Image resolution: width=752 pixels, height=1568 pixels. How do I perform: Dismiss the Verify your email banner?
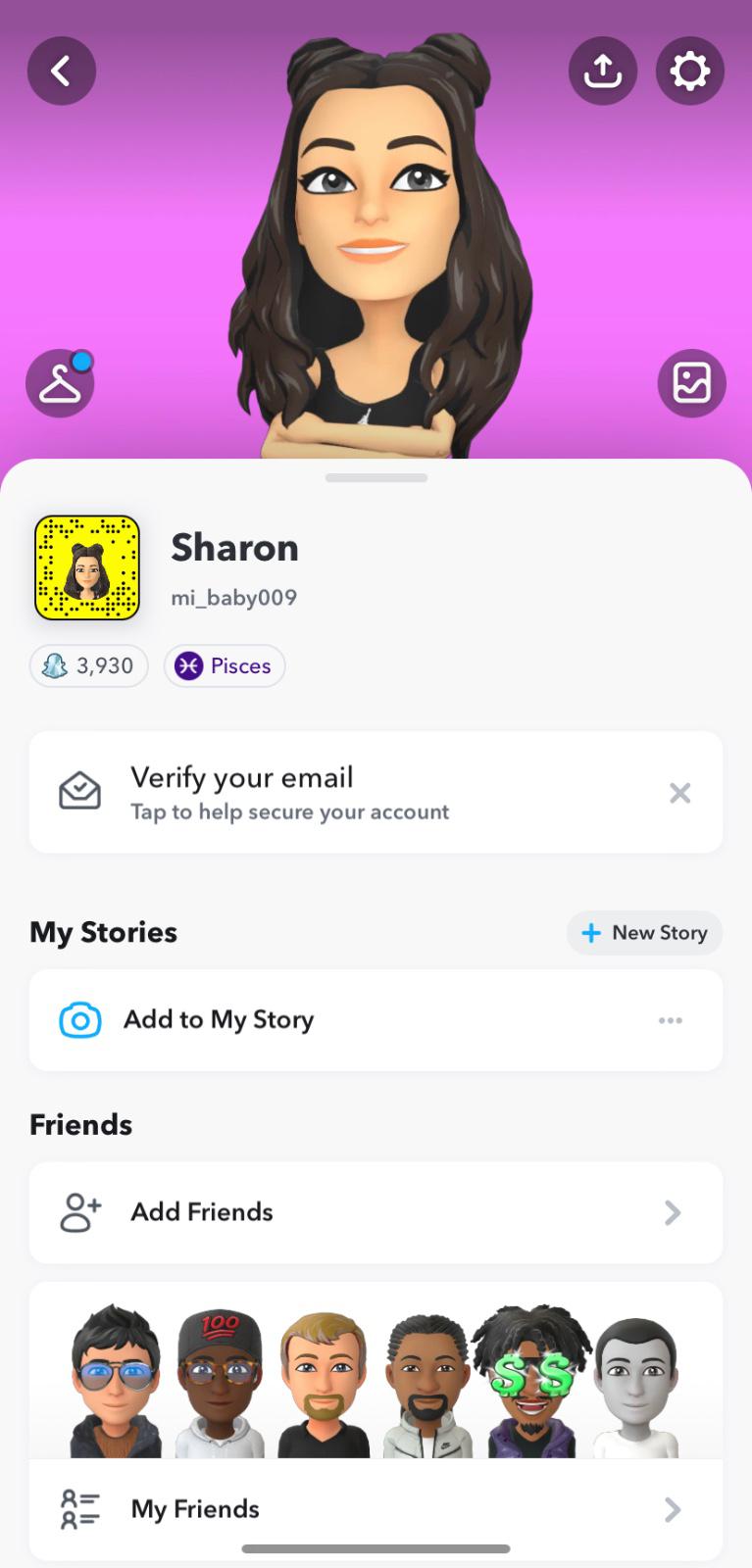(679, 793)
